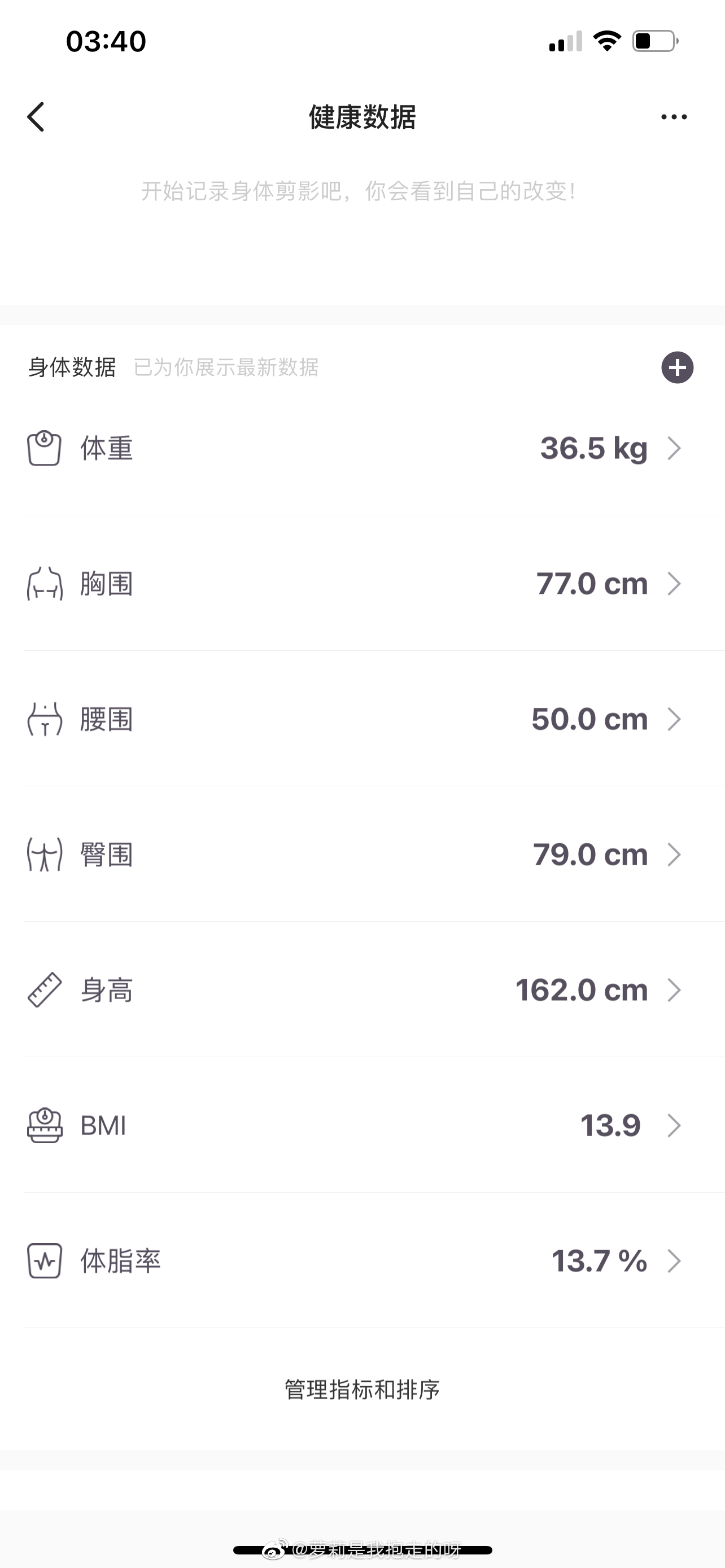Open the 腰围 50.0 cm entry
This screenshot has height=1568, width=725.
coord(362,719)
